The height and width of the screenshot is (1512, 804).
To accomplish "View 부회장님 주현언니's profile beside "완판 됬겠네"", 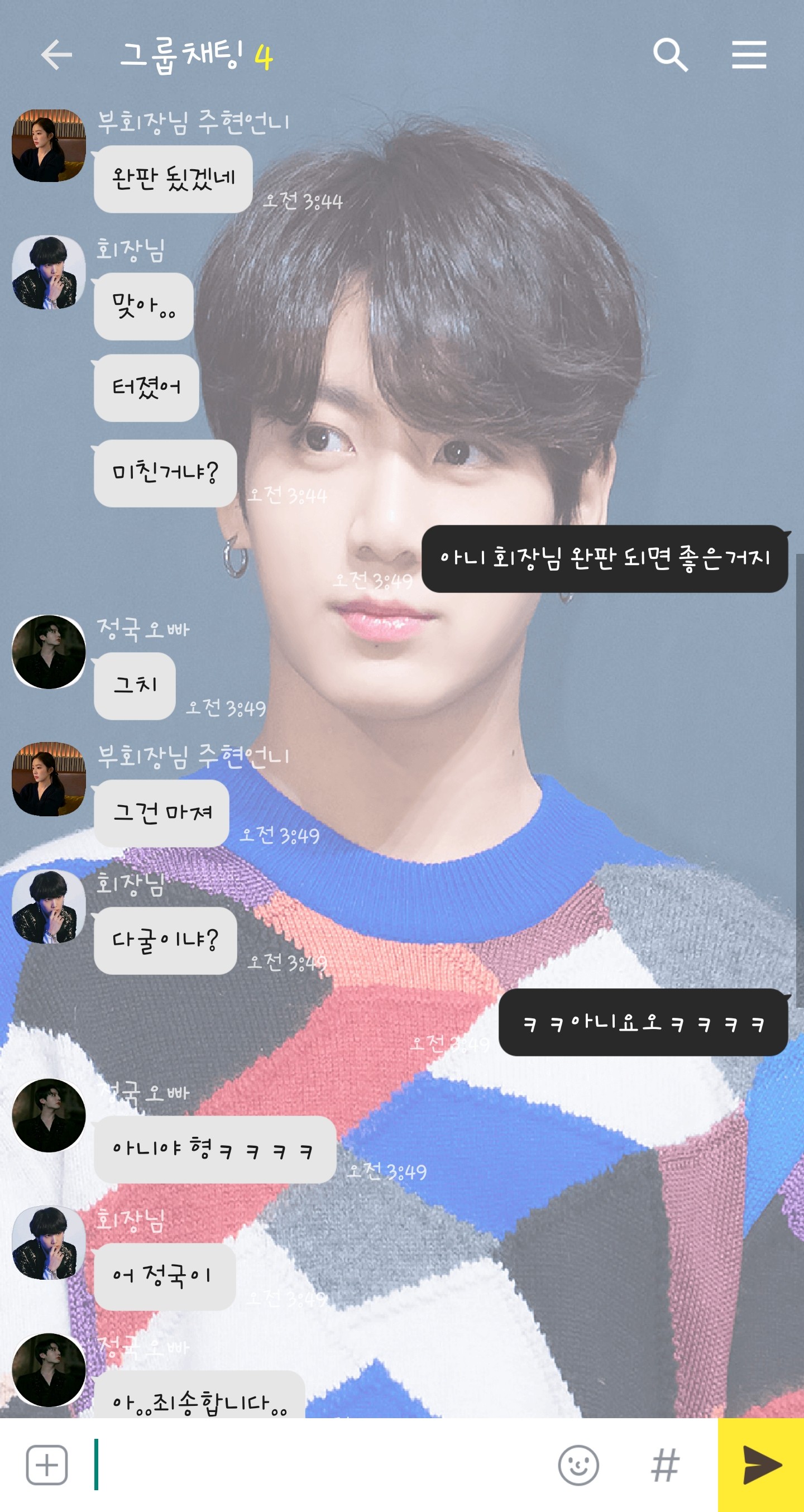I will 49,145.
